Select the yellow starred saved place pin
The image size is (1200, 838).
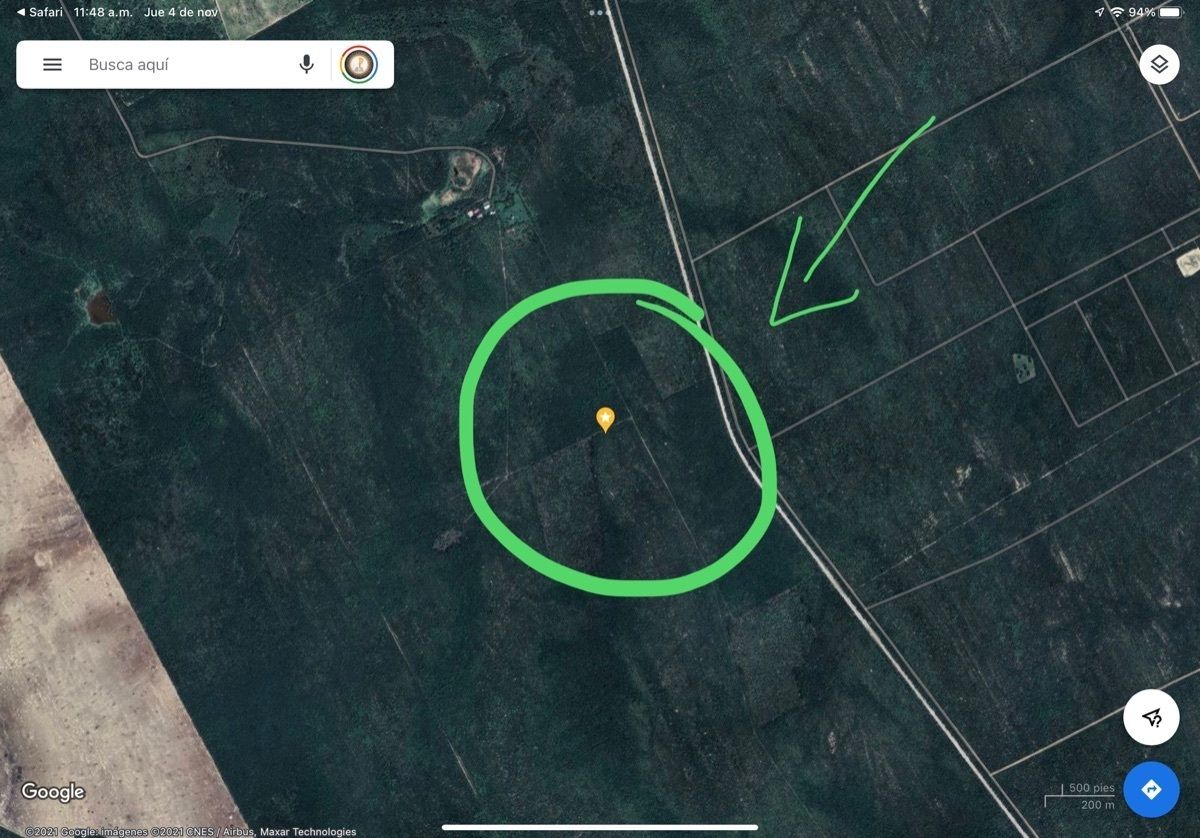tap(605, 418)
